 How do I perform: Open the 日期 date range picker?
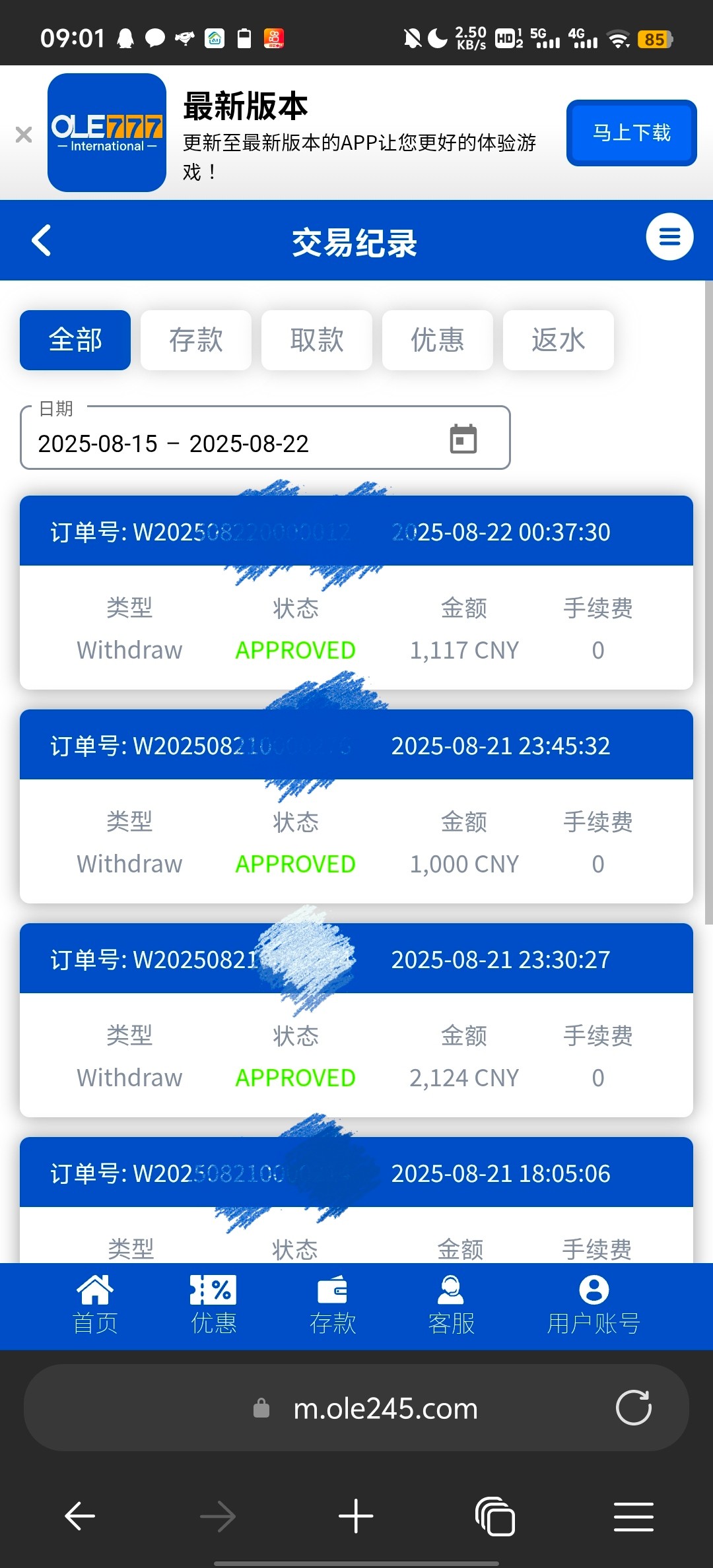tap(265, 440)
